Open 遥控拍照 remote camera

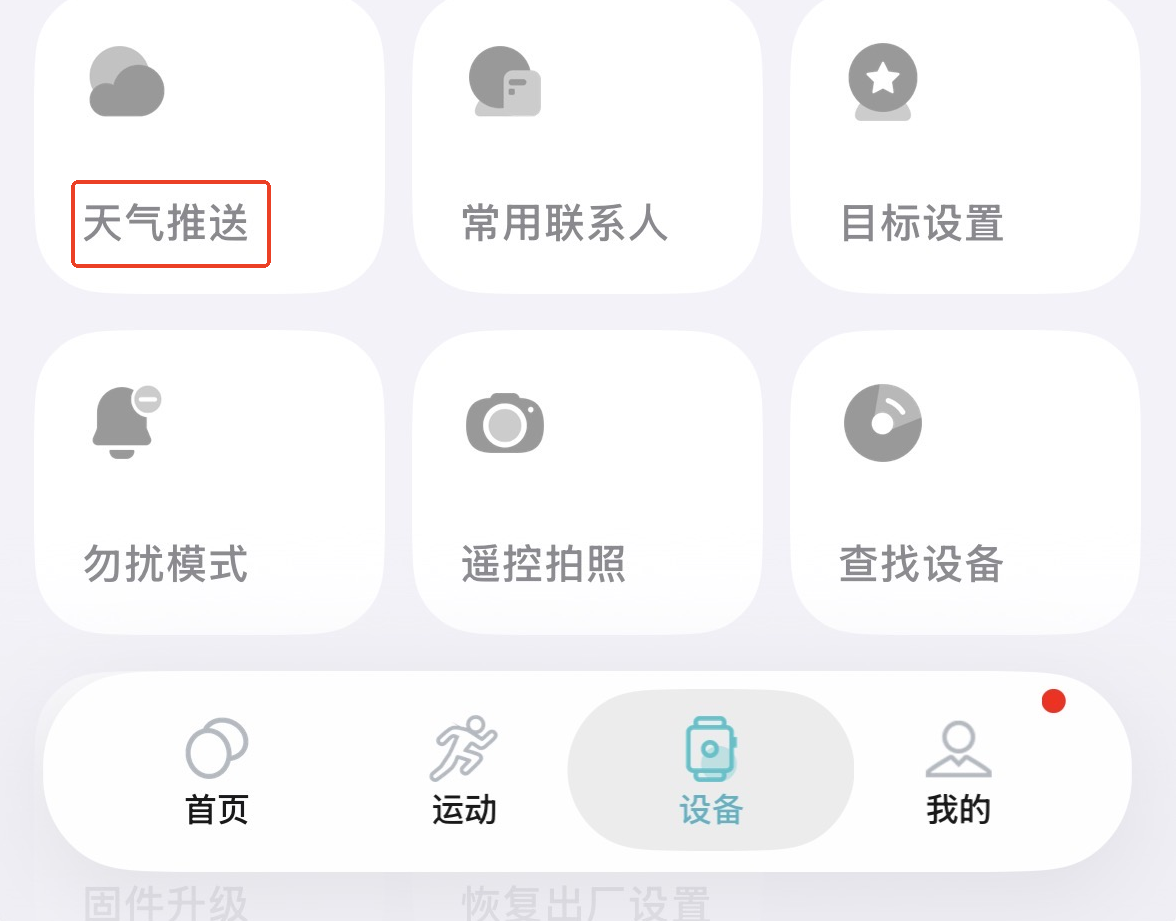(x=587, y=482)
